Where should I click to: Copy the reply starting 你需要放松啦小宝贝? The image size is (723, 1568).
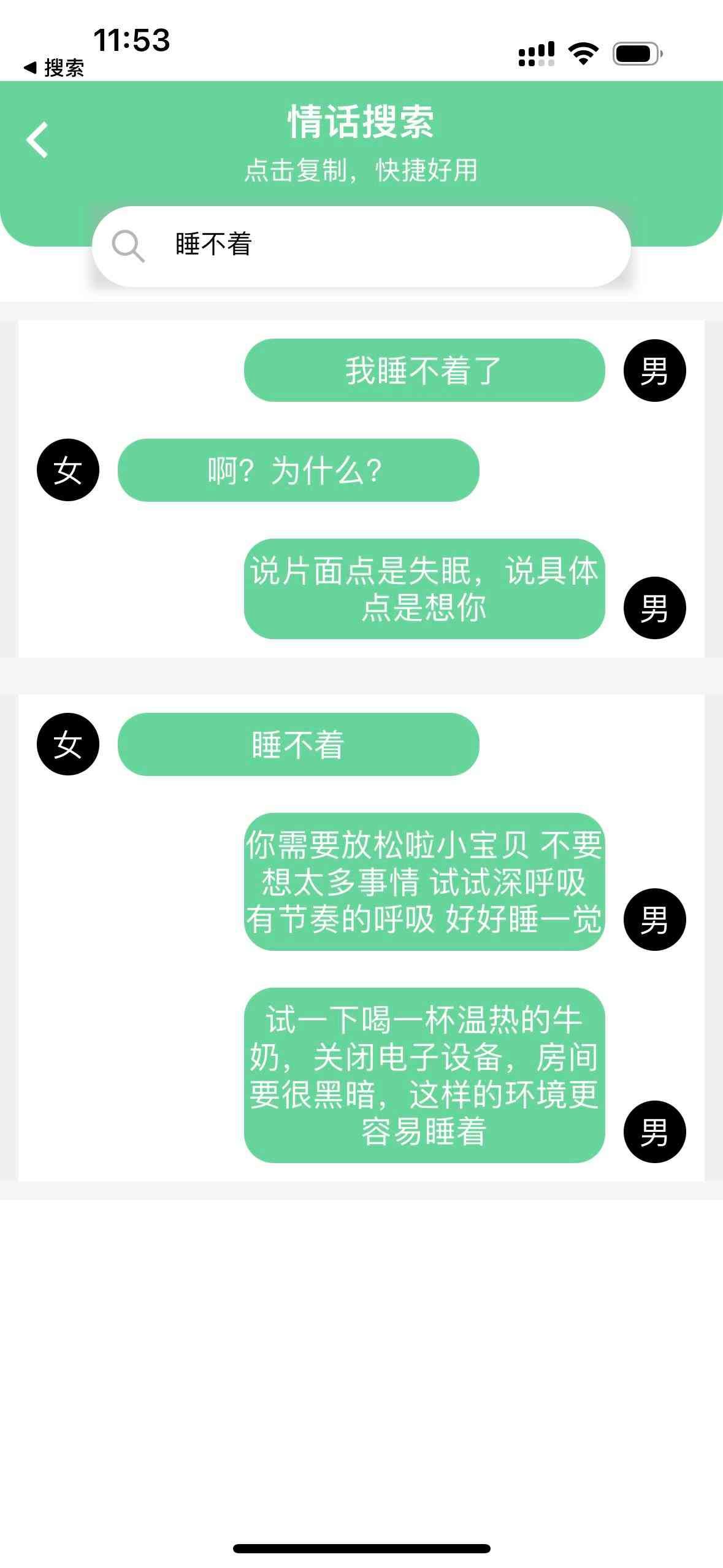tap(424, 882)
